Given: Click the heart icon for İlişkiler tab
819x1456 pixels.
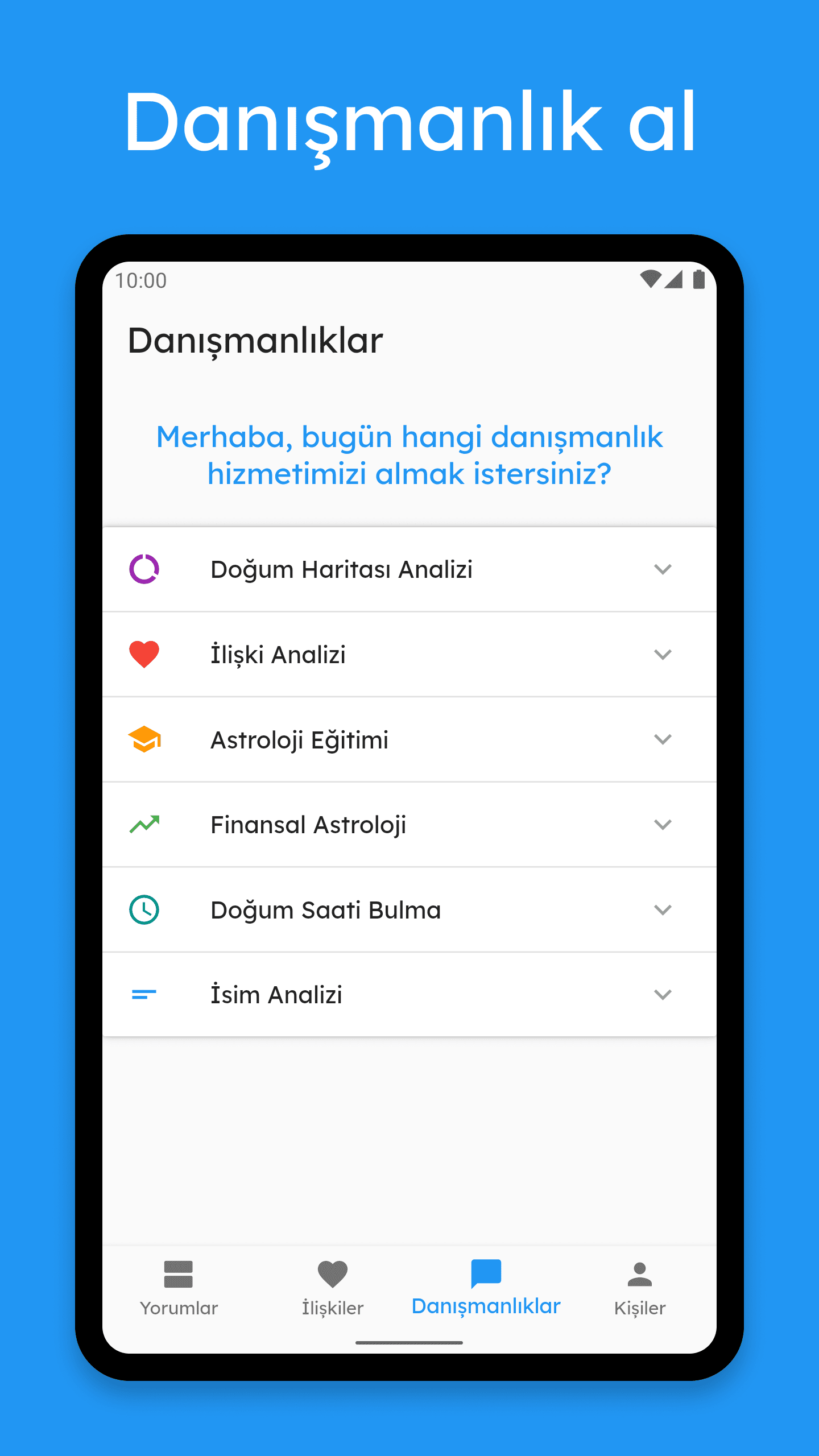Looking at the screenshot, I should point(332,1274).
